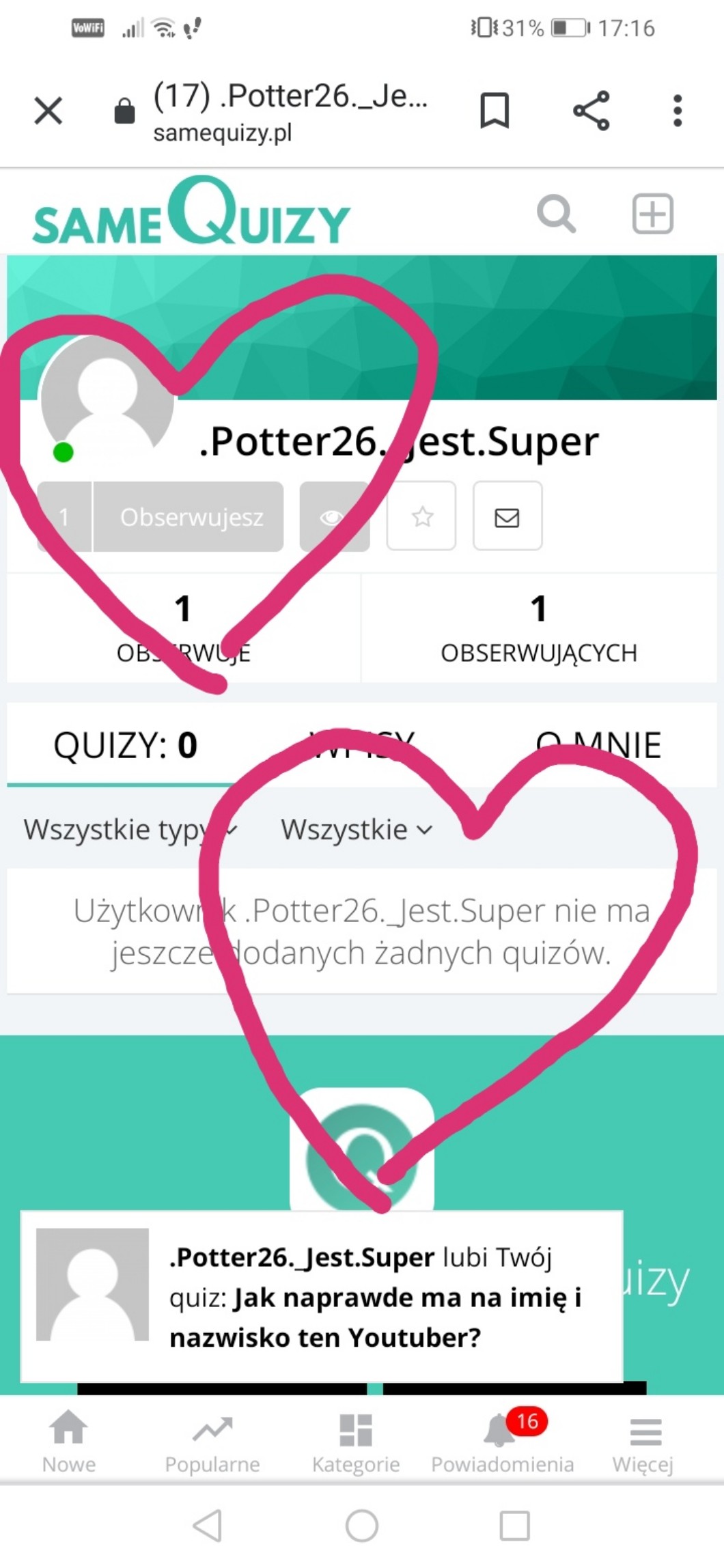Tap the Obserwujesz follow button
The width and height of the screenshot is (724, 1568).
(x=190, y=517)
